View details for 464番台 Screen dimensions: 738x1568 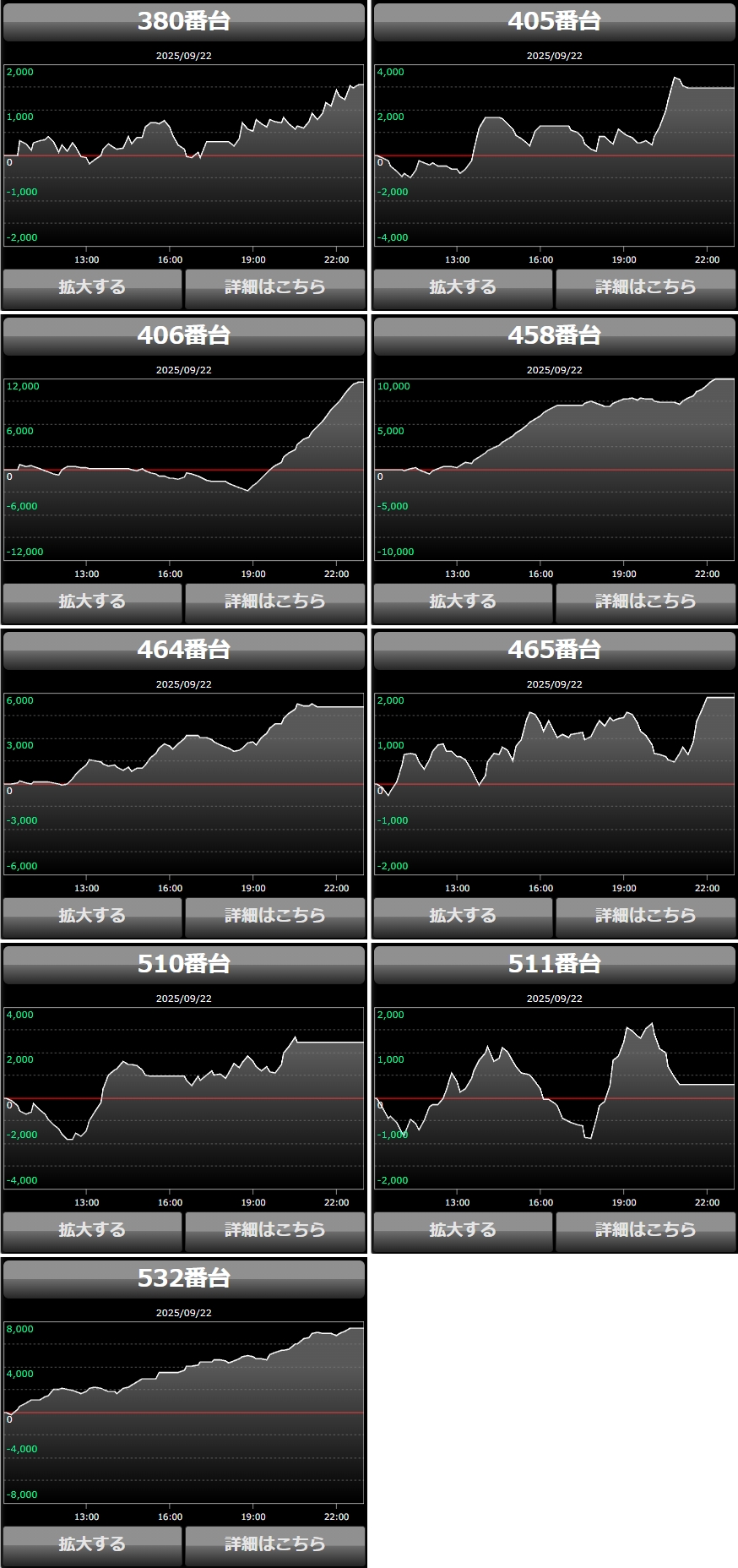click(x=275, y=917)
